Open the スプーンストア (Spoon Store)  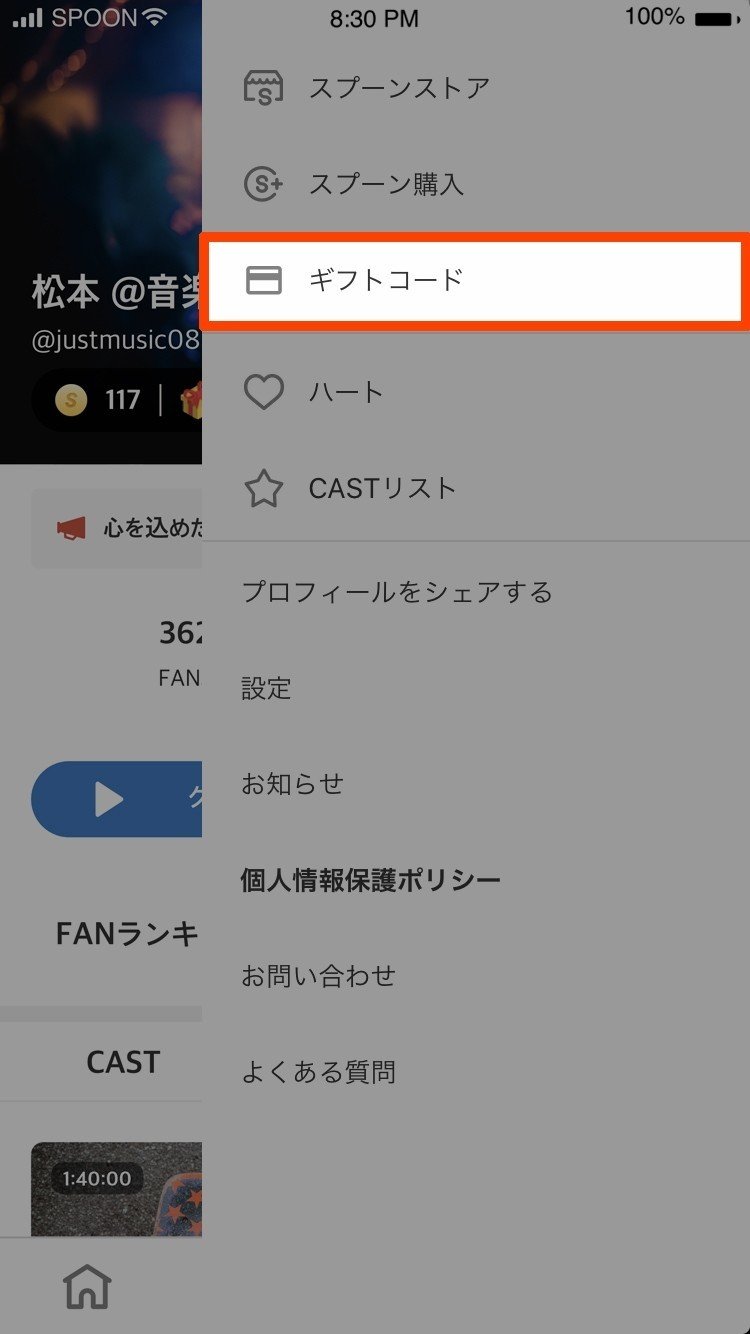coord(262,88)
